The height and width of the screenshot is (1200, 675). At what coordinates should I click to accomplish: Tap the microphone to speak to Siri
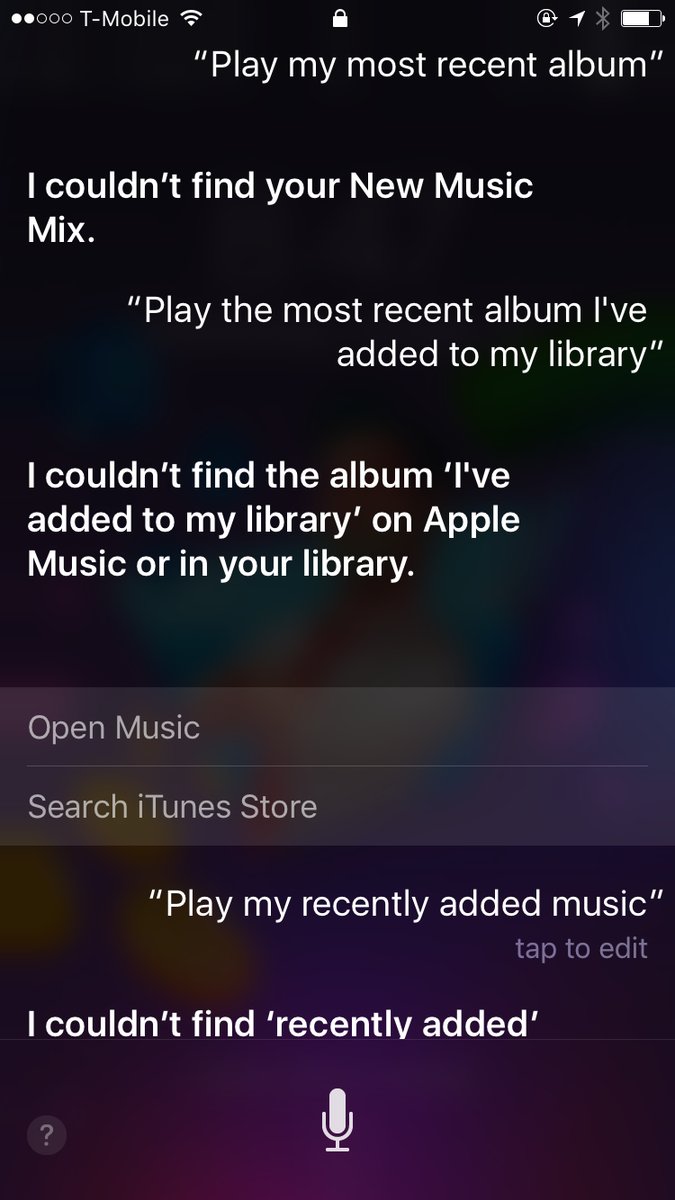point(337,1119)
